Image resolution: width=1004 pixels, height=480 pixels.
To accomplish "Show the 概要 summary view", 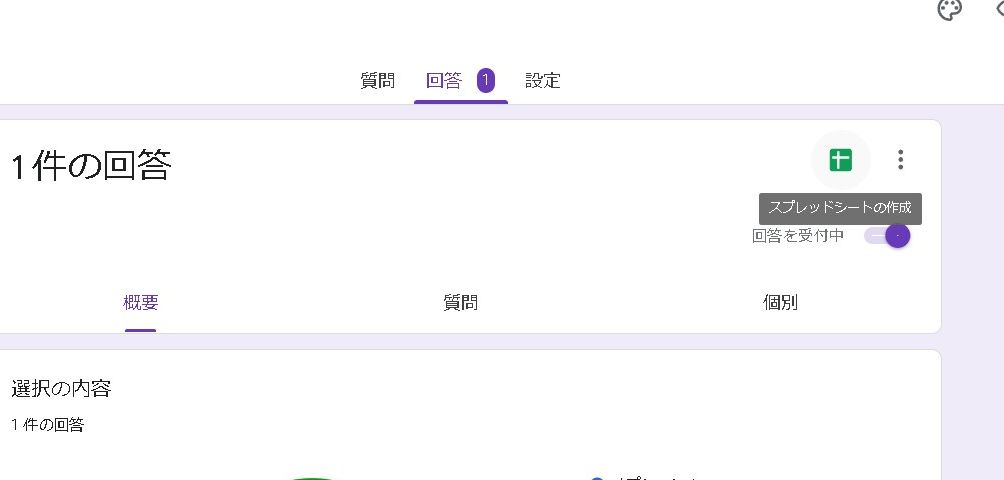I will click(x=140, y=303).
